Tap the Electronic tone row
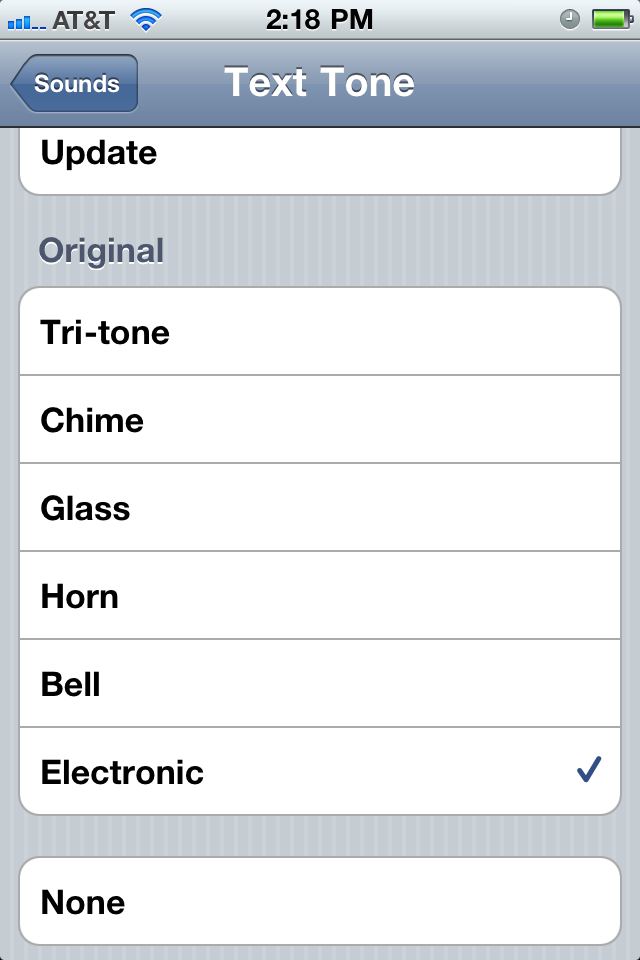Screen dimensions: 640x960 coord(320,771)
